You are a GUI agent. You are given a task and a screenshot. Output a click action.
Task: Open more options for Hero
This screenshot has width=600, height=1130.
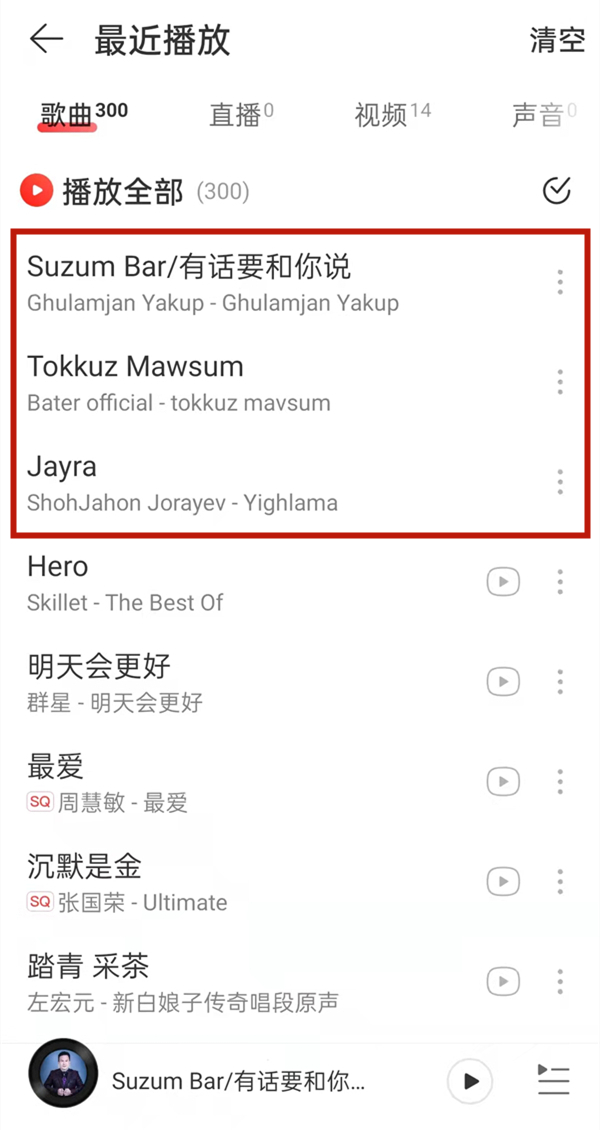pos(560,582)
